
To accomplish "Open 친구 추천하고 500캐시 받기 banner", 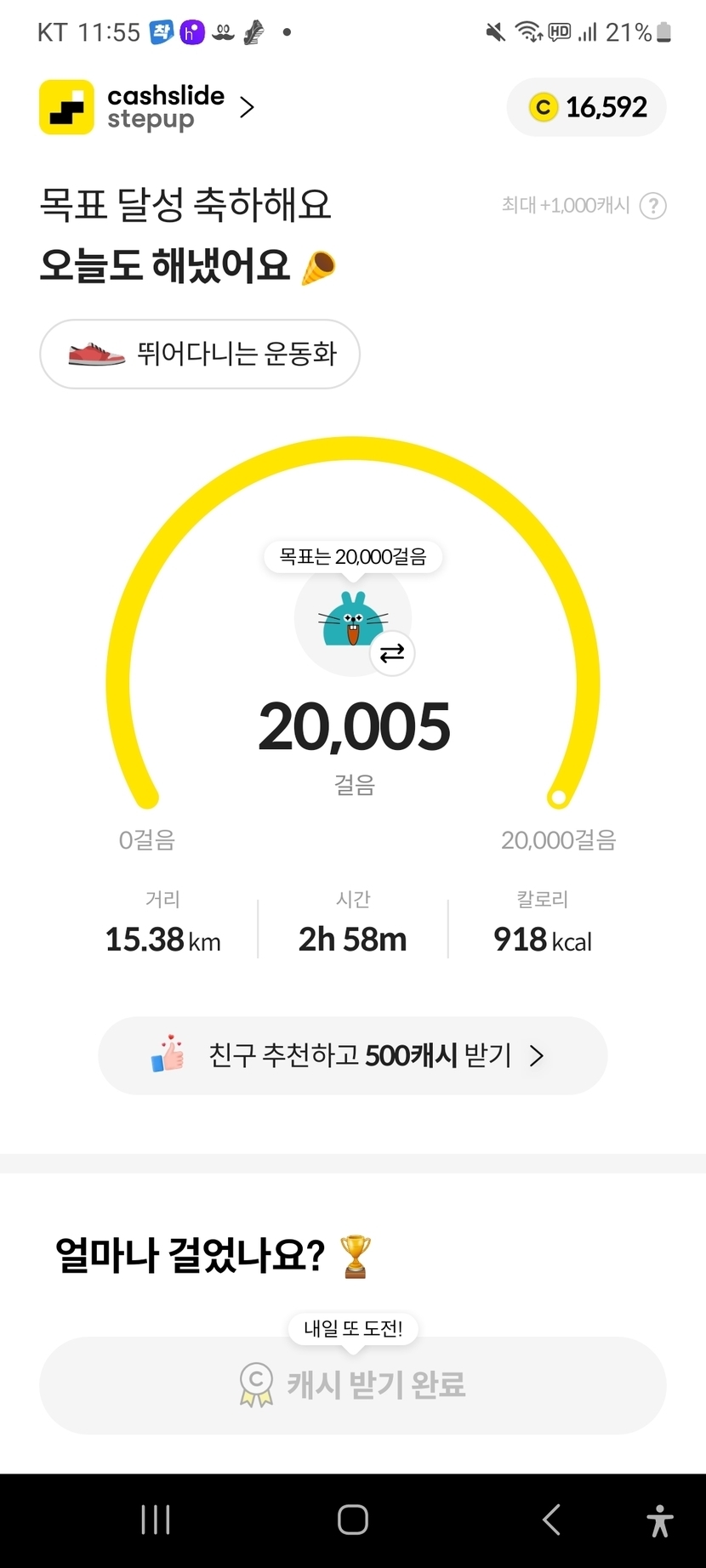I will pos(352,1055).
